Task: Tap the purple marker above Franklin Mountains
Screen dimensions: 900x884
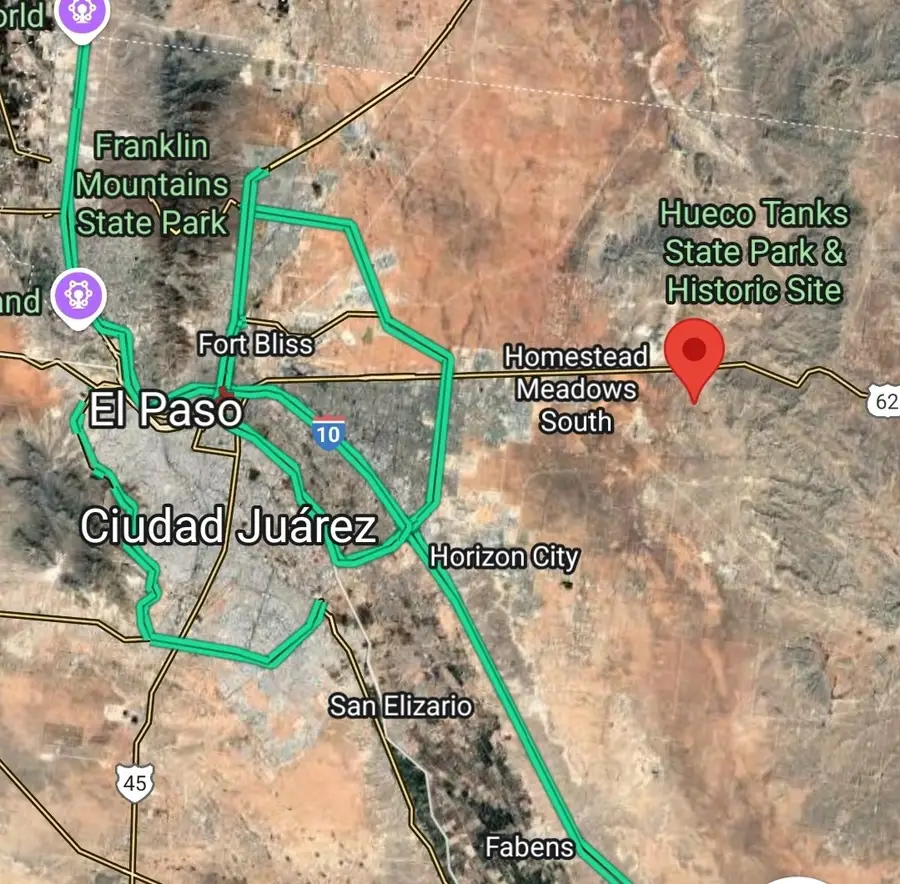Action: click(x=80, y=15)
